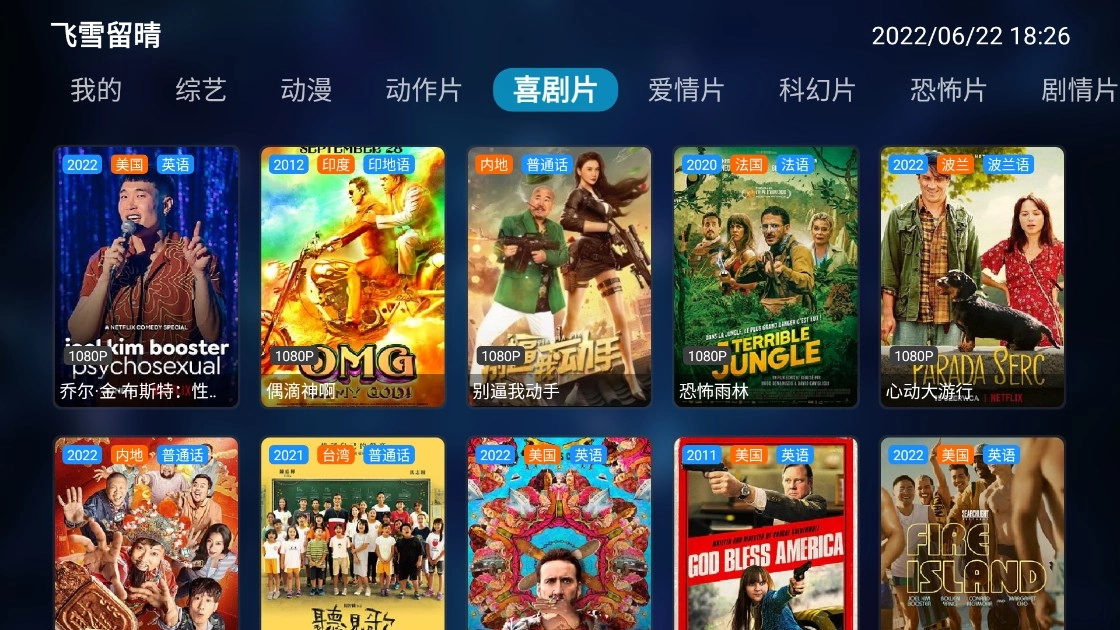Switch to the 科幻片 tab

pyautogui.click(x=817, y=90)
